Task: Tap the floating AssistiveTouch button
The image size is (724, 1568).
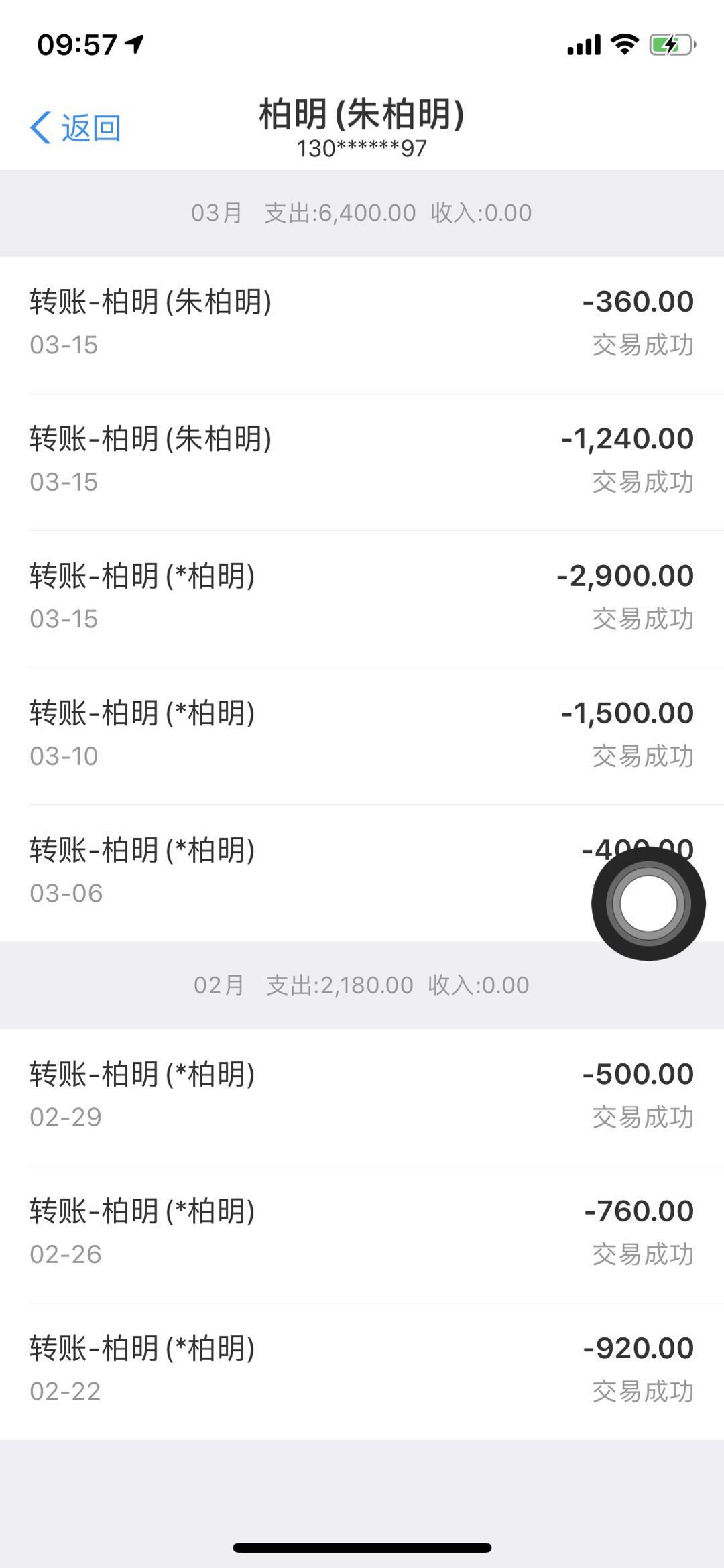Action: point(648,903)
